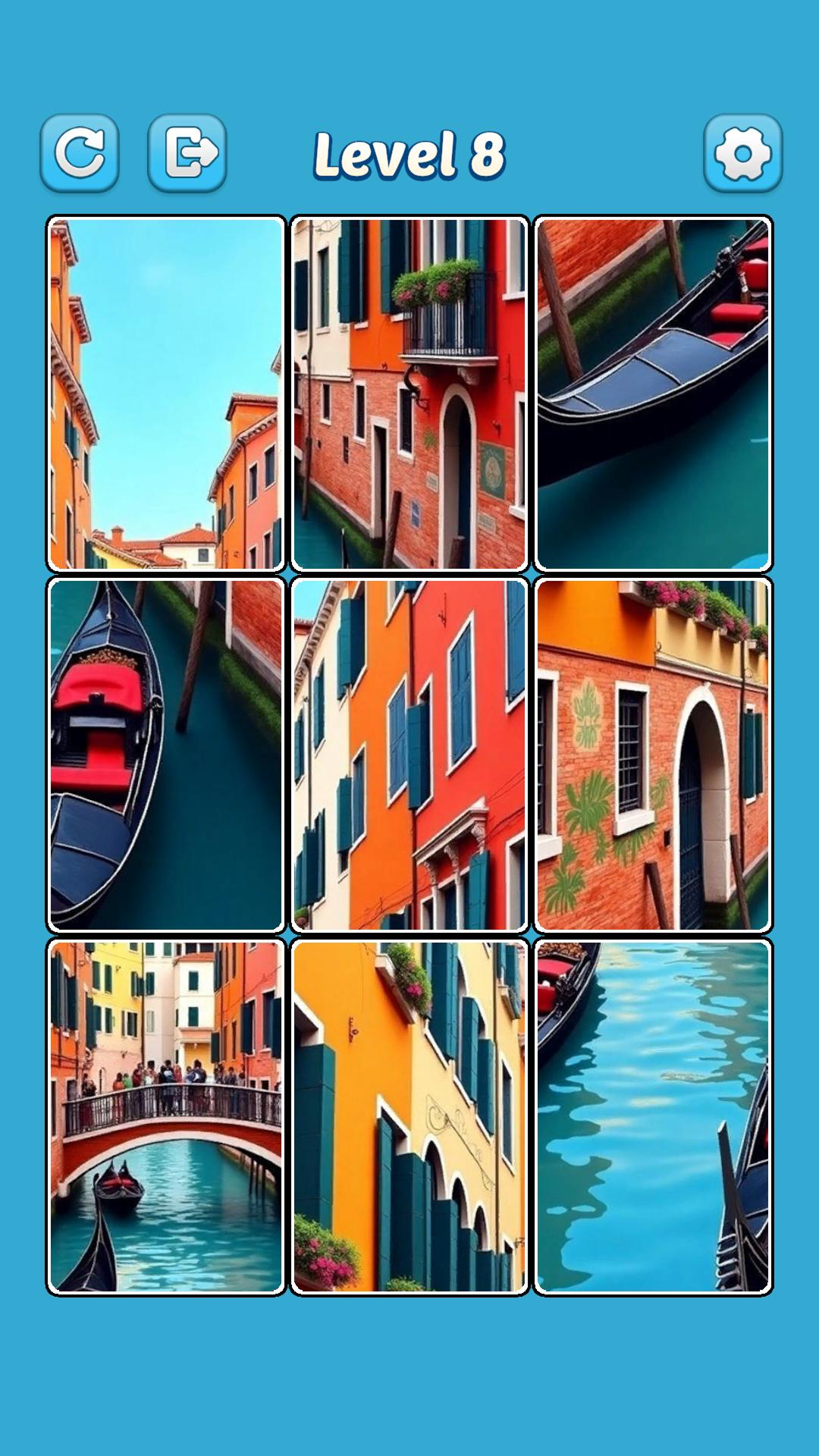Viewport: 819px width, 1456px height.
Task: Select the tile with the flower balcony
Action: 409,394
